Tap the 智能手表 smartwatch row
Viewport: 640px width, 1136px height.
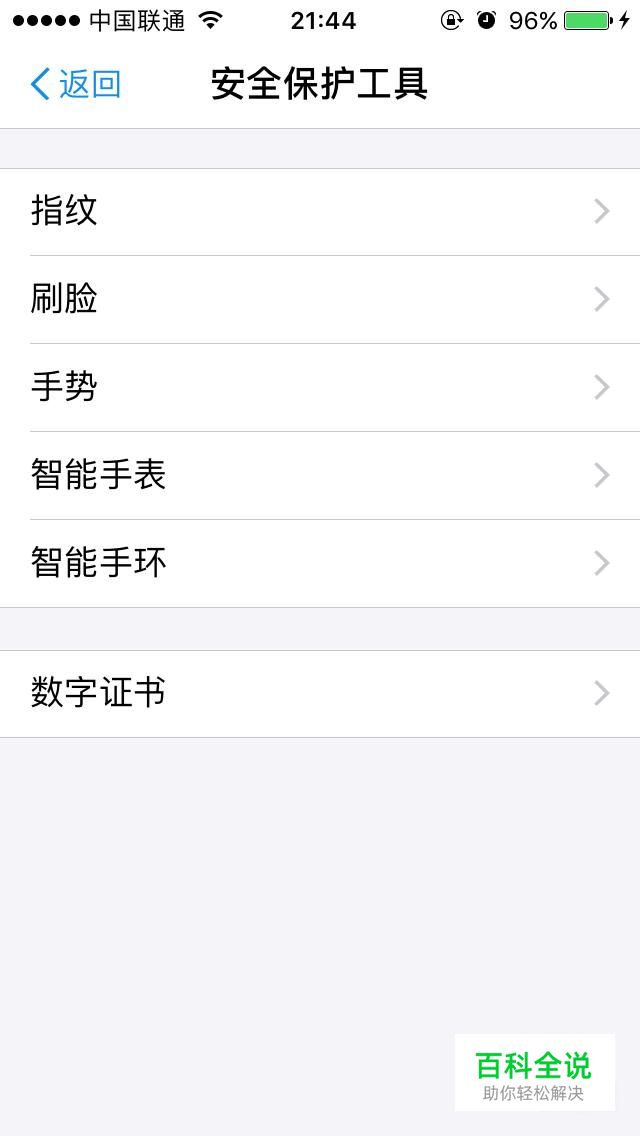coord(320,476)
